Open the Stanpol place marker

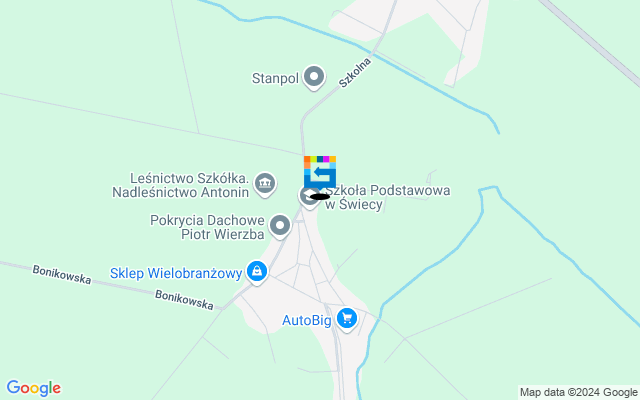pos(314,76)
